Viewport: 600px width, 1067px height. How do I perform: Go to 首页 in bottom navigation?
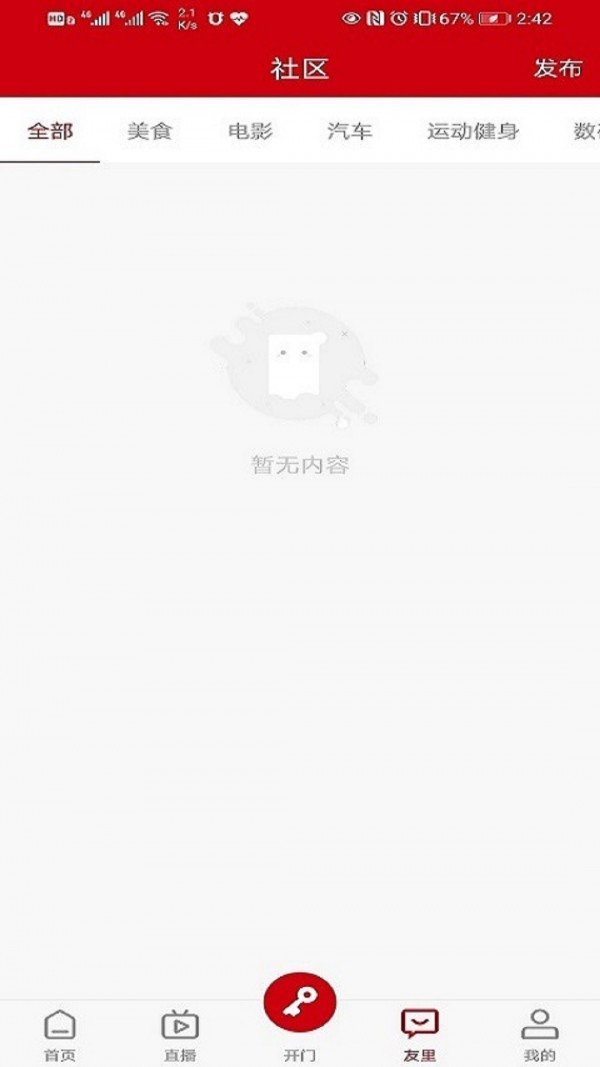[x=60, y=1034]
